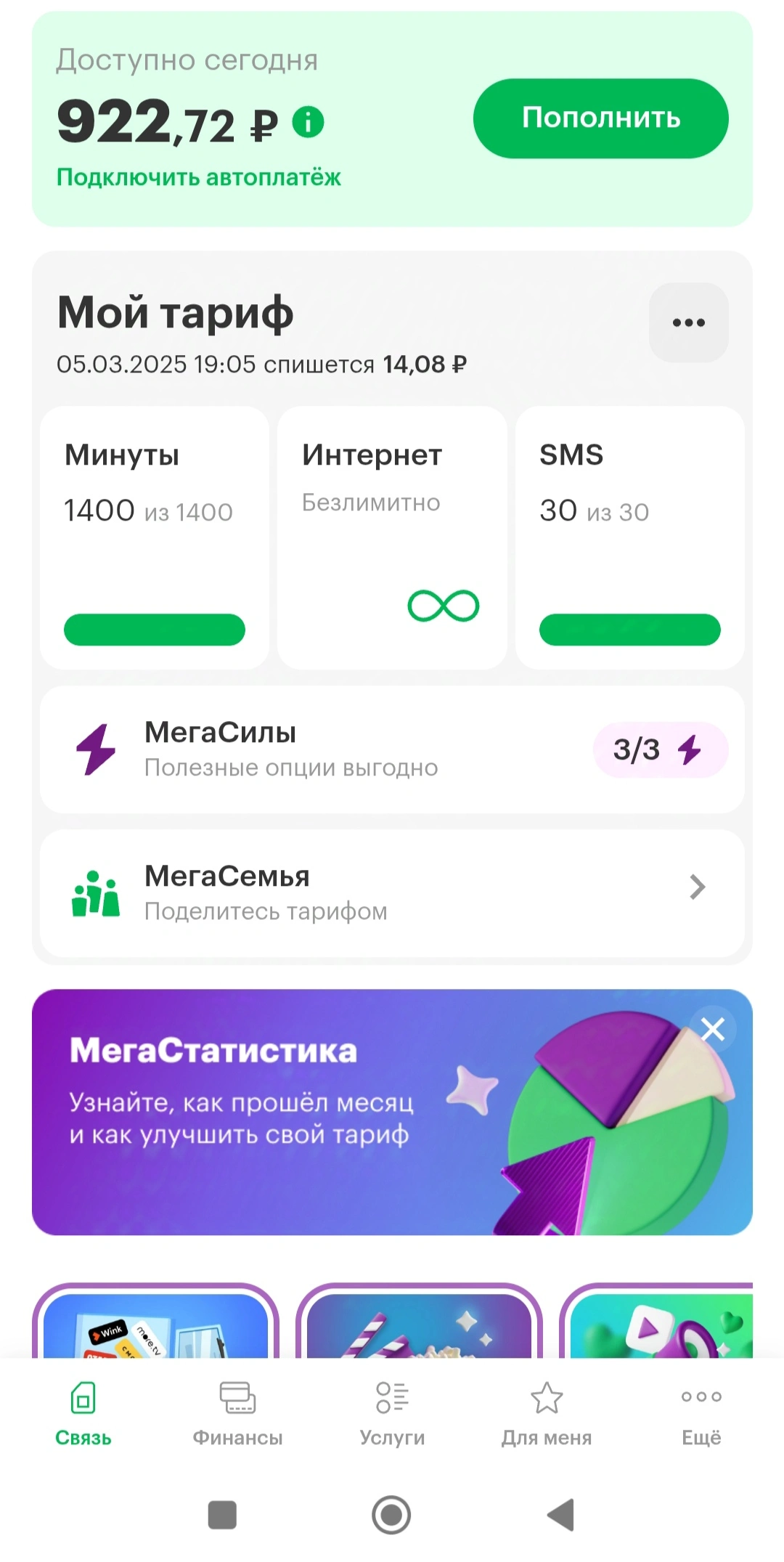This screenshot has width=784, height=1562.
Task: Go to the Для меня tab
Action: pyautogui.click(x=547, y=1414)
